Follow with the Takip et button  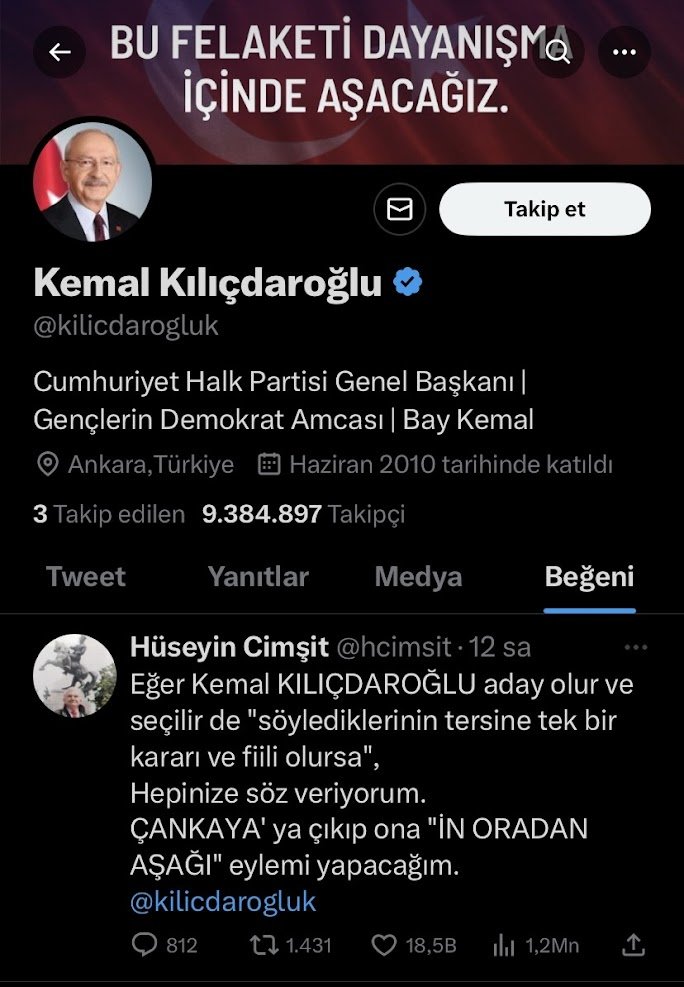pos(544,209)
